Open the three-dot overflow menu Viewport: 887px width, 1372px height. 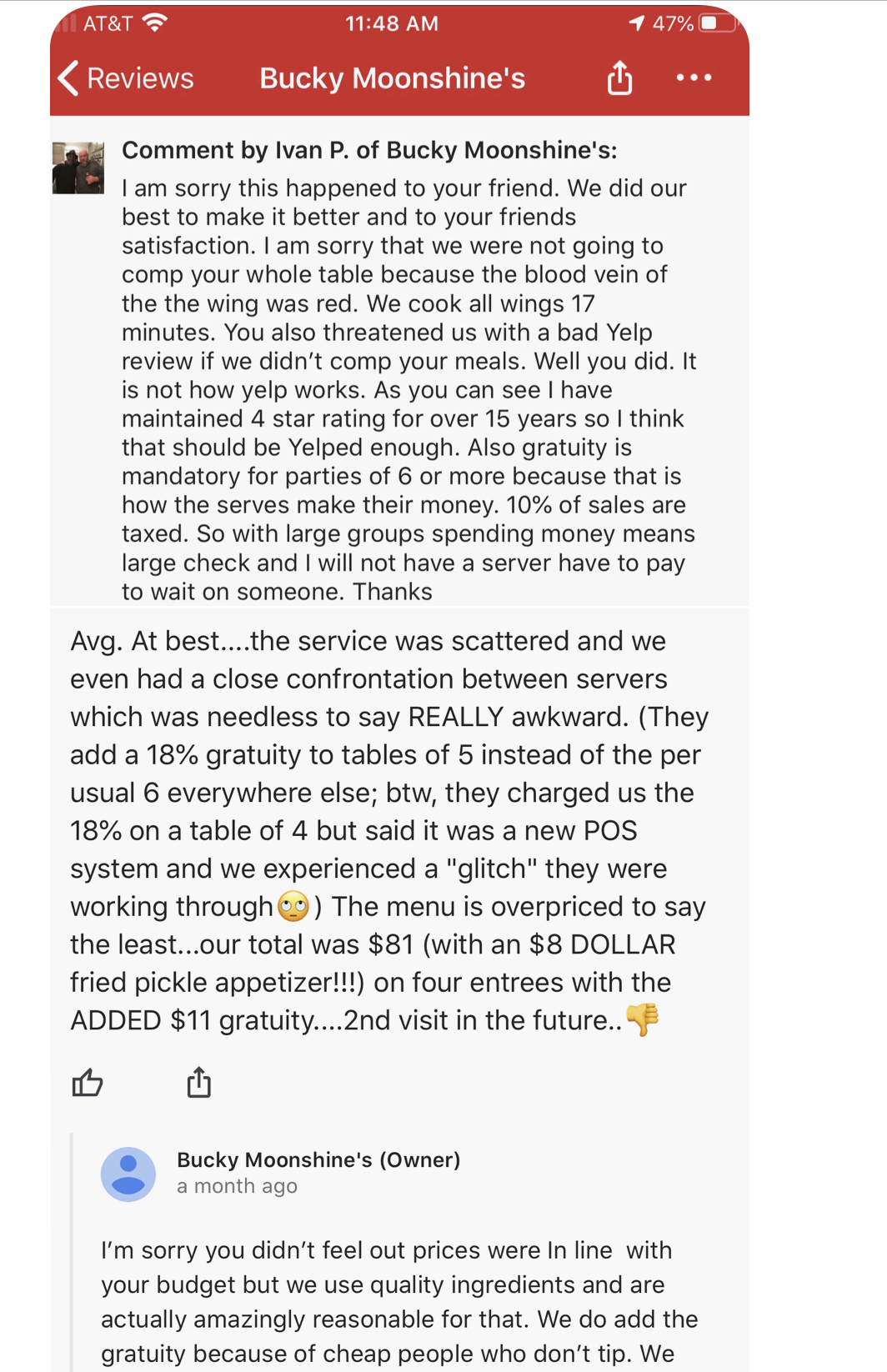(x=694, y=78)
